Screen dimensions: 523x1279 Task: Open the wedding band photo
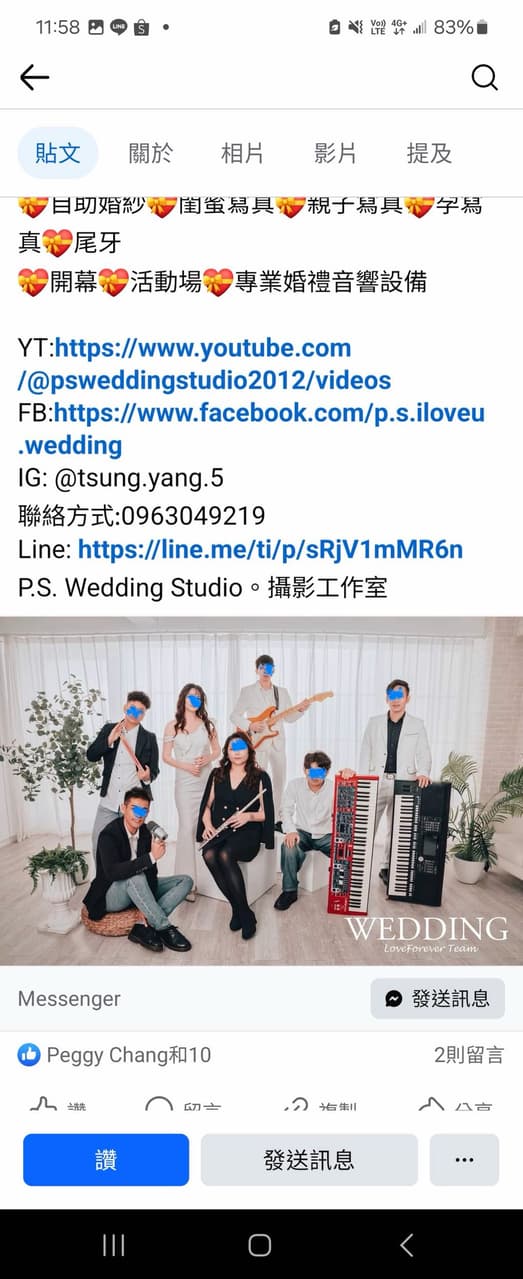(x=261, y=790)
